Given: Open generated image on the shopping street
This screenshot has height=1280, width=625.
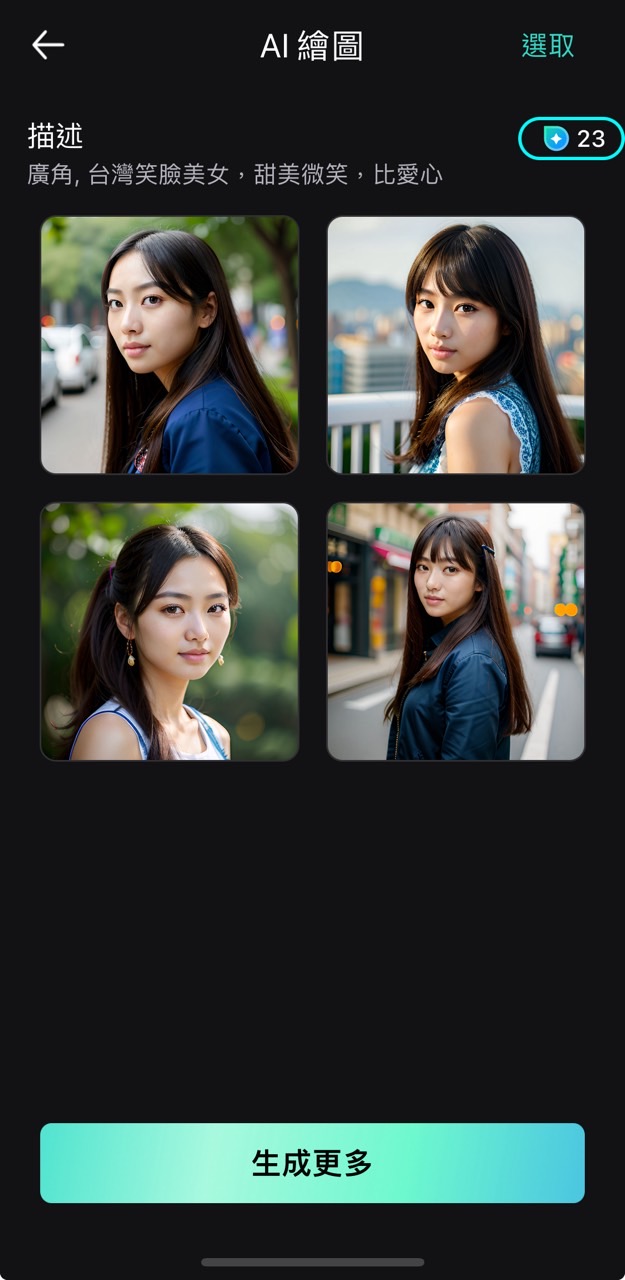Looking at the screenshot, I should (456, 631).
